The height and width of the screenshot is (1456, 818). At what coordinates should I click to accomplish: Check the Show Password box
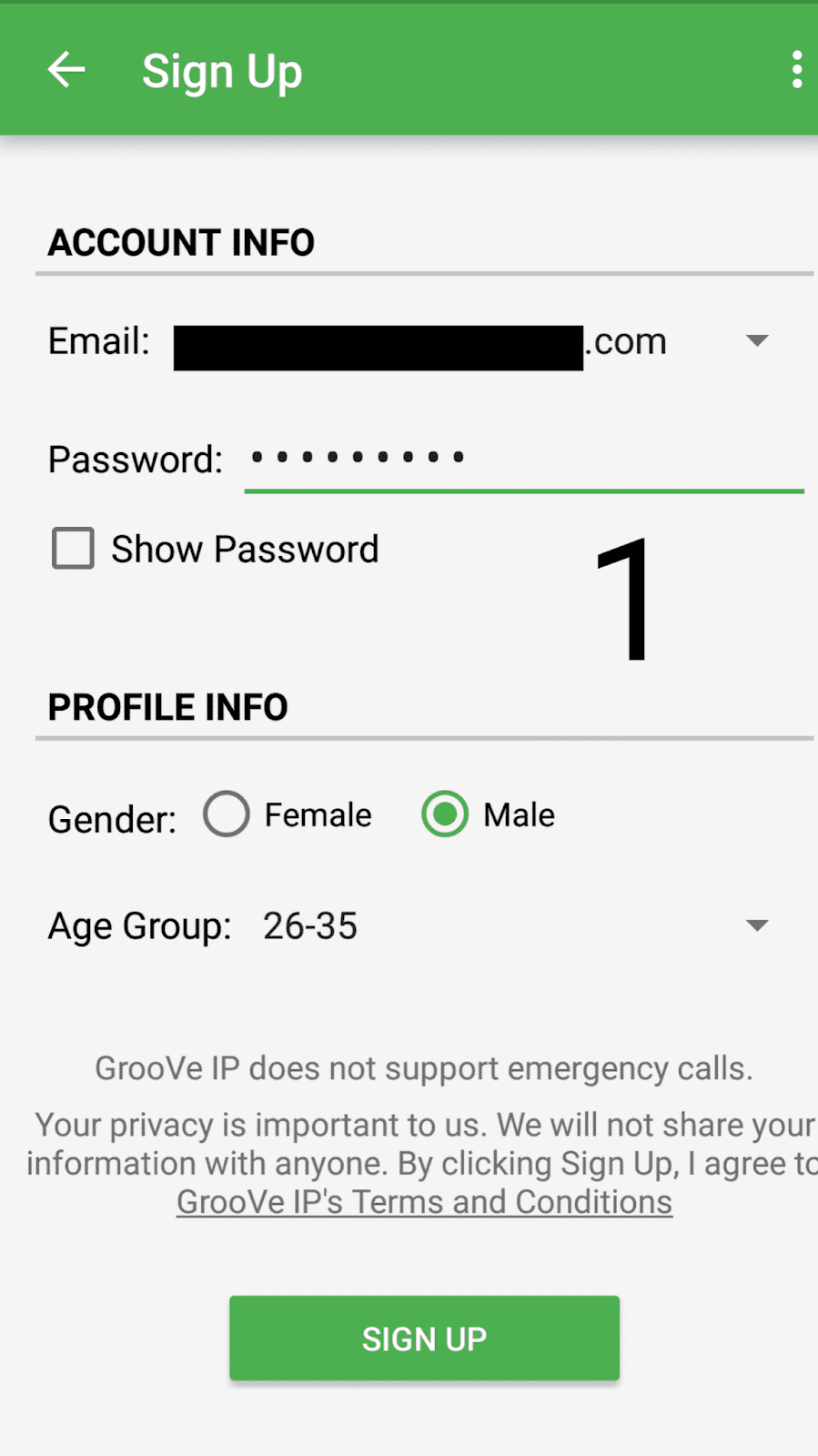pyautogui.click(x=74, y=549)
